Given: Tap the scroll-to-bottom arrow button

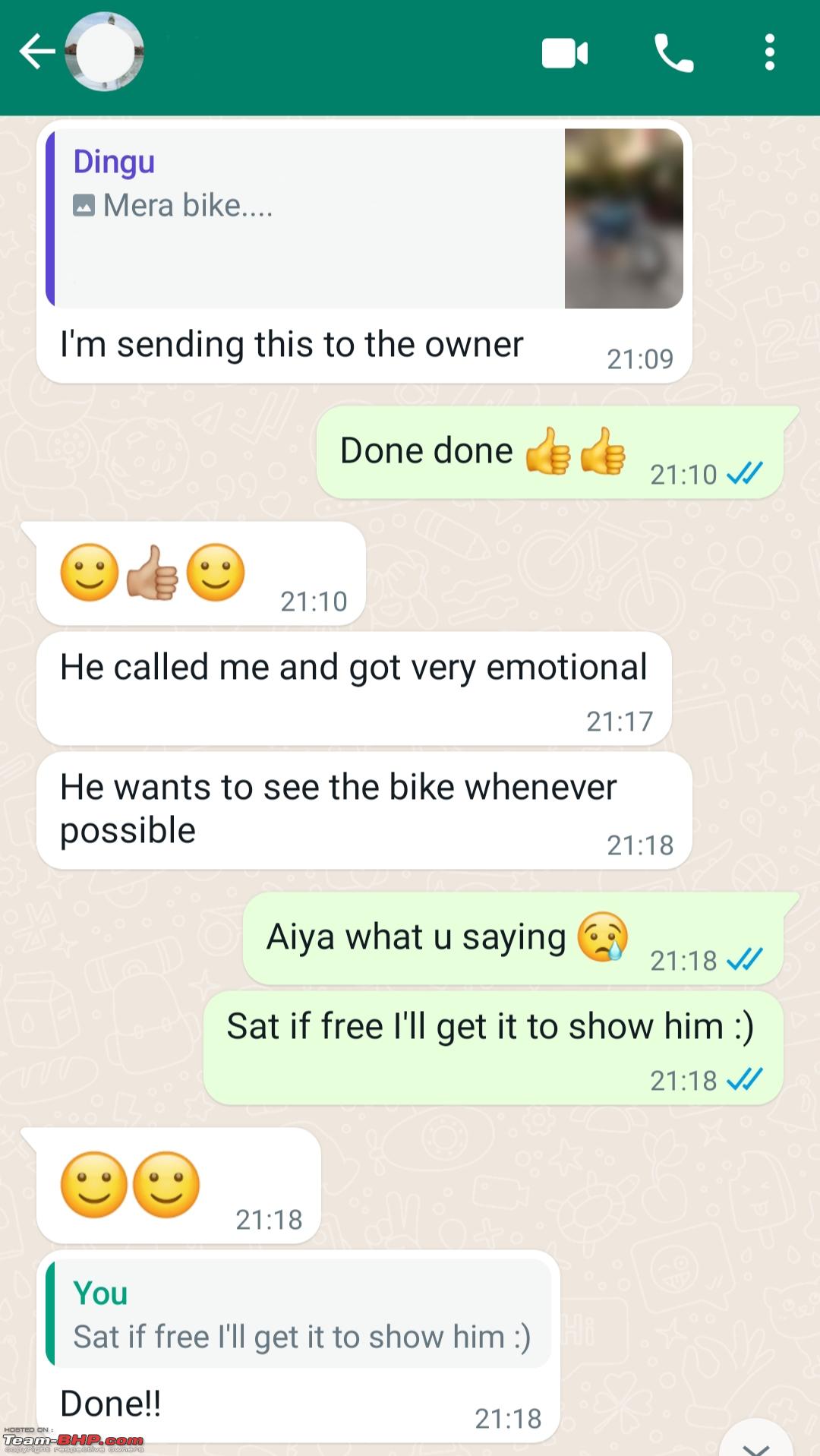Looking at the screenshot, I should [756, 1439].
